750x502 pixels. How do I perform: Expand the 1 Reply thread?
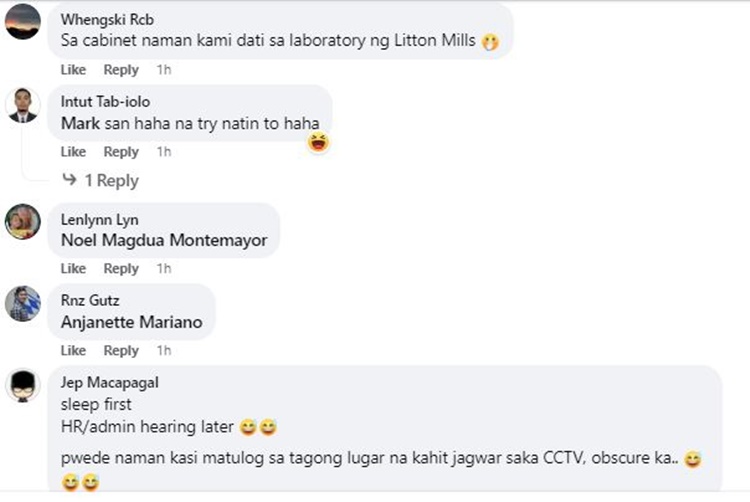tap(100, 181)
